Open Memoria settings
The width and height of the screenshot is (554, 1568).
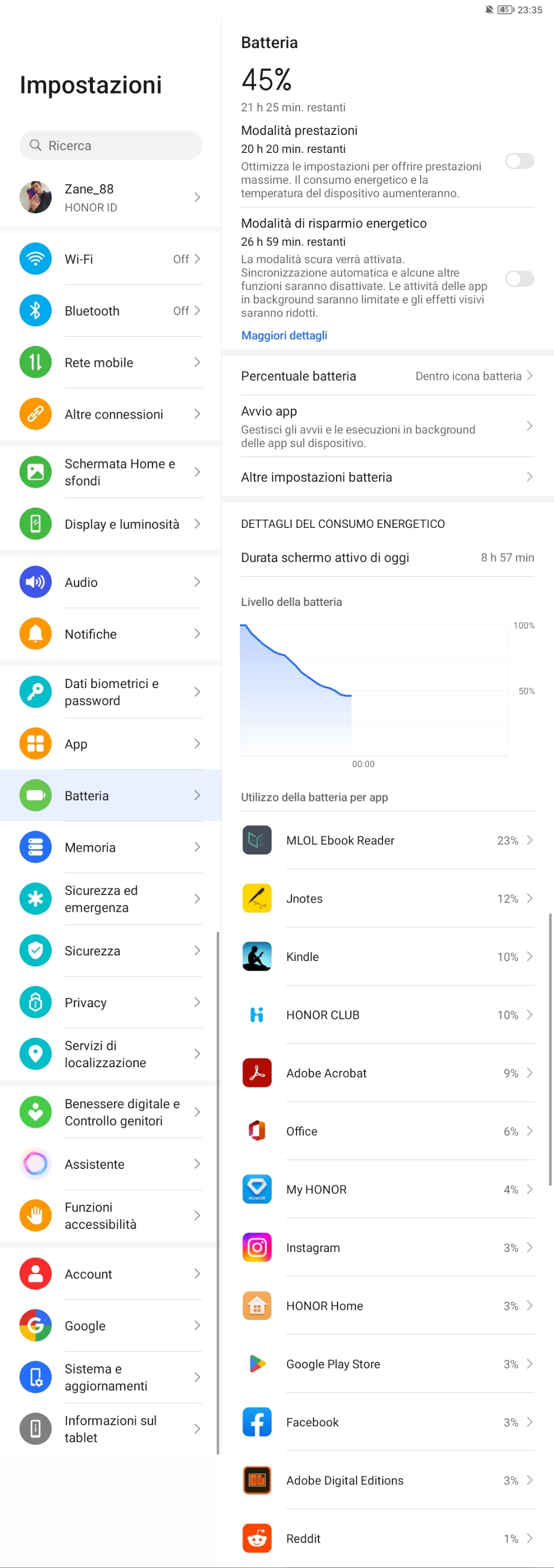pos(111,847)
